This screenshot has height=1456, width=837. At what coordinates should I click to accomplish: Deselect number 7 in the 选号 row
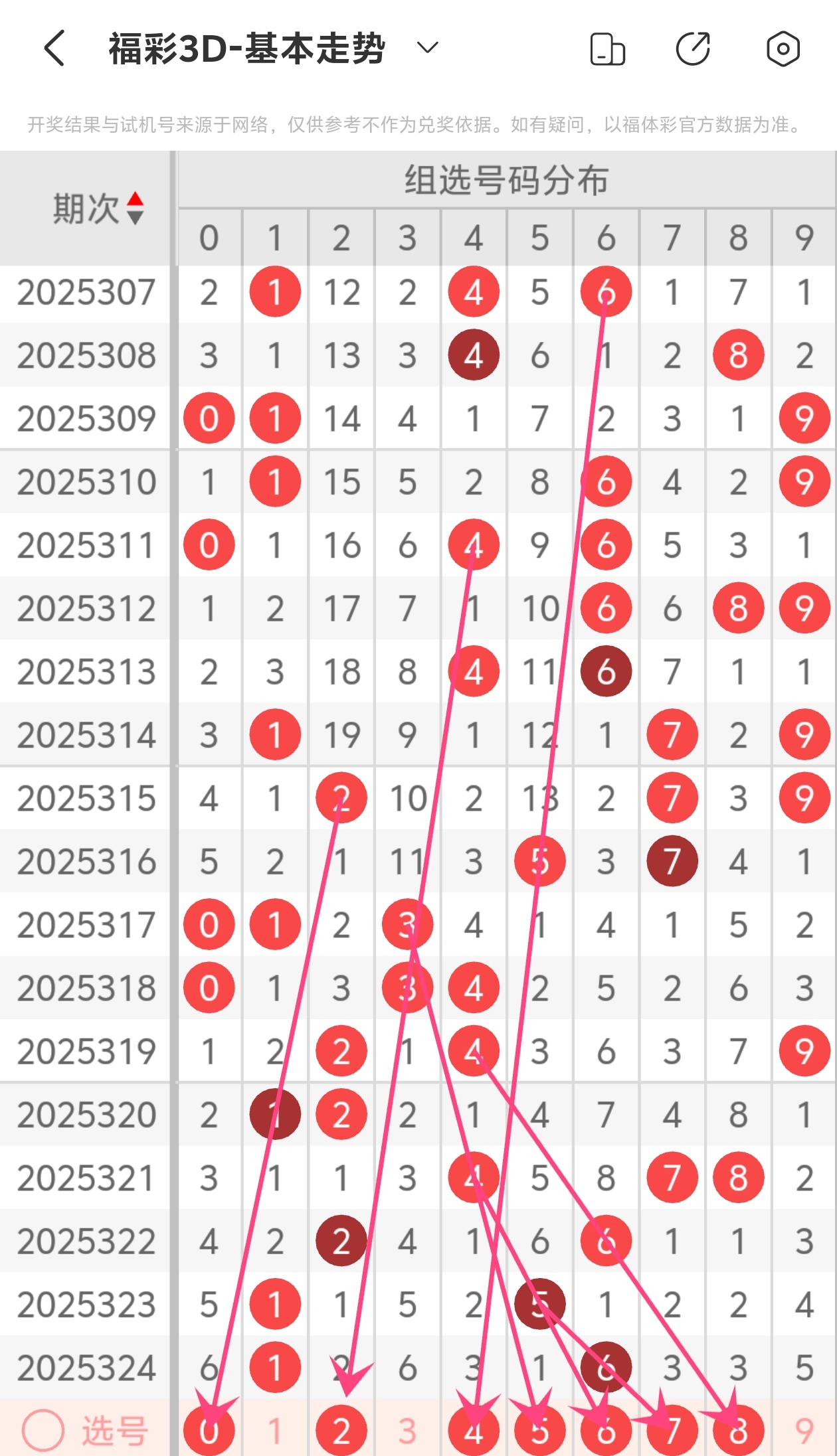pyautogui.click(x=672, y=1431)
